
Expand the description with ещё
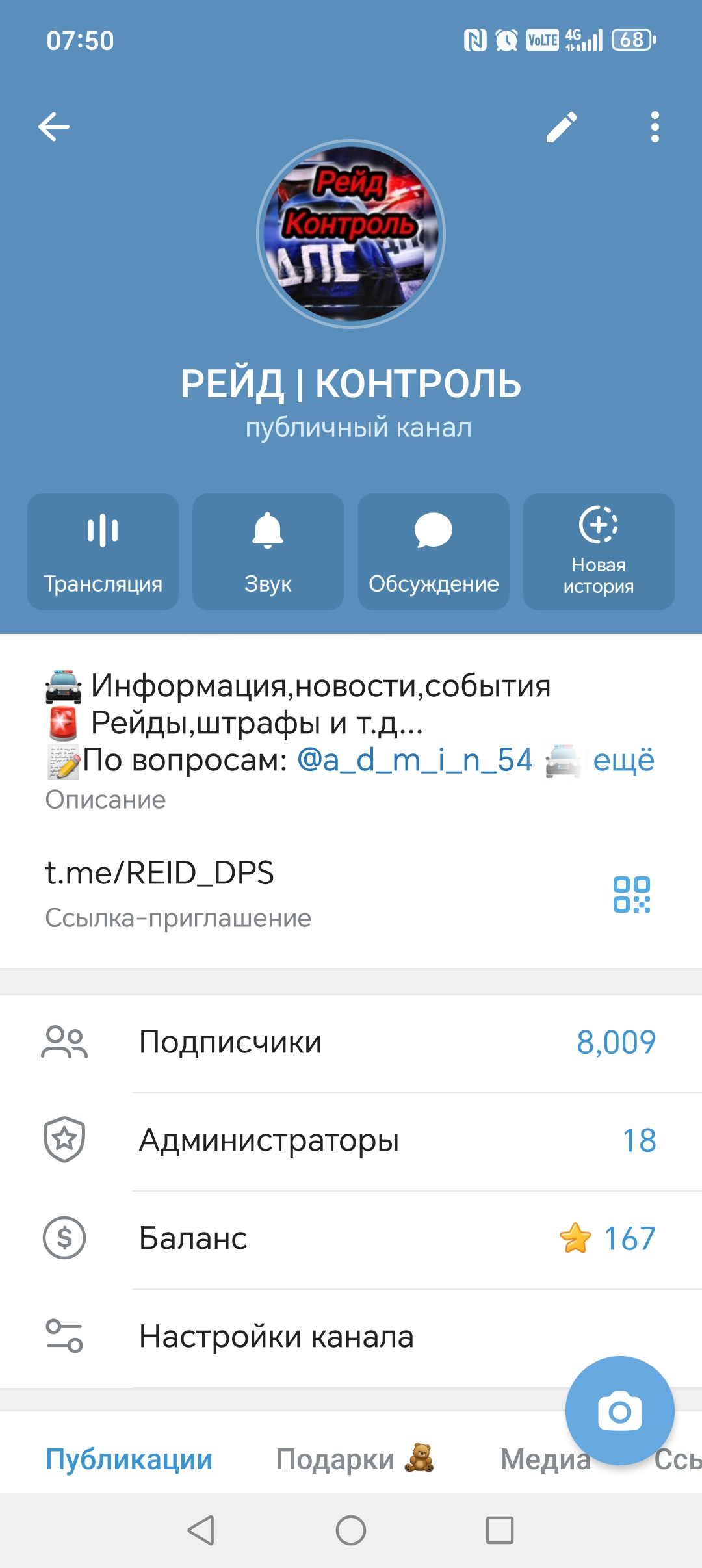click(x=623, y=760)
